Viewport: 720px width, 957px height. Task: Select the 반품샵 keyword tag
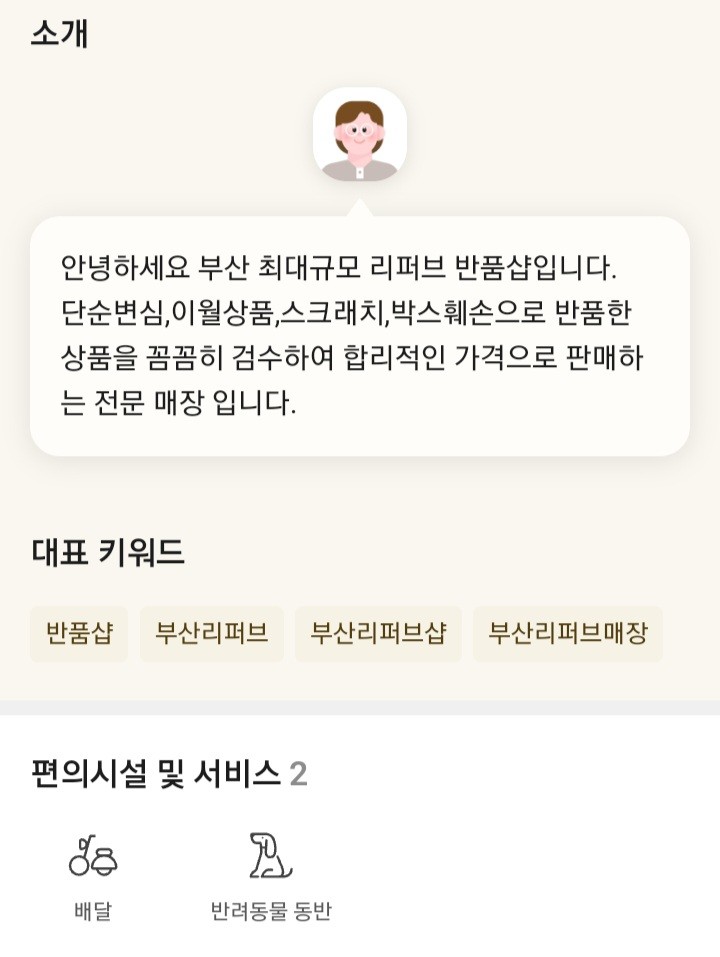[79, 633]
